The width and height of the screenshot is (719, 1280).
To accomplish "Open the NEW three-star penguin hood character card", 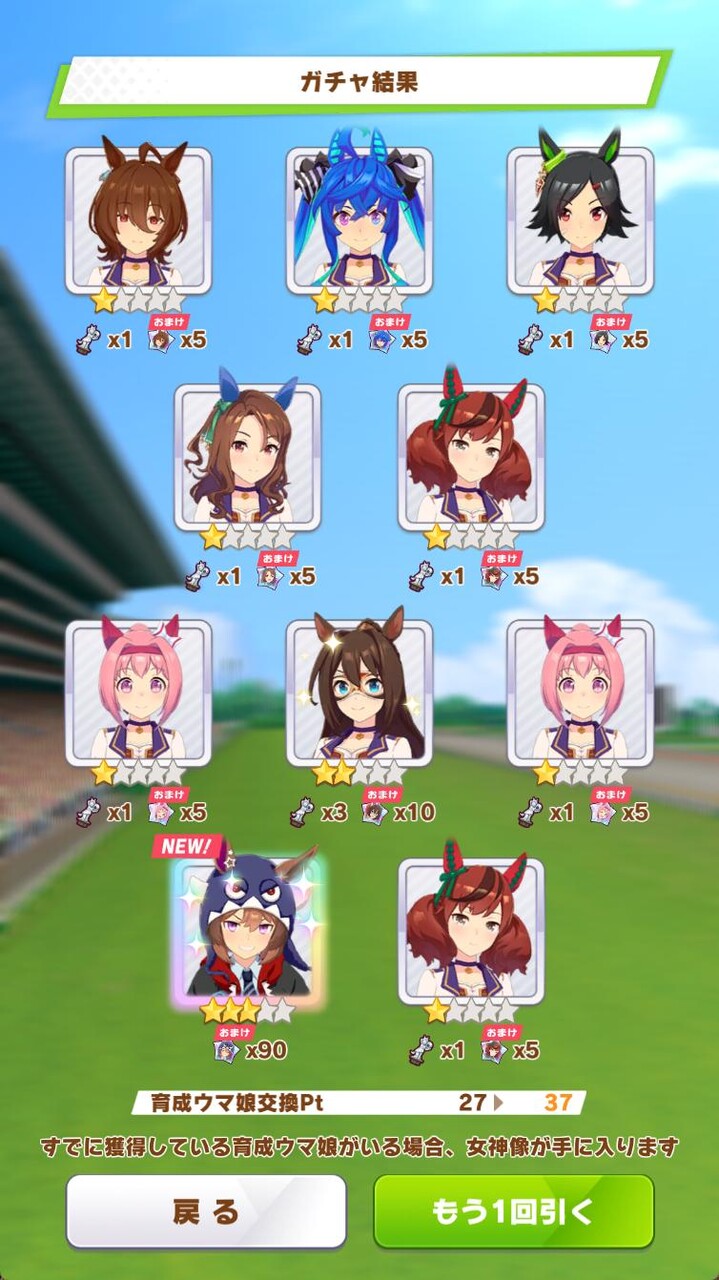I will [248, 928].
